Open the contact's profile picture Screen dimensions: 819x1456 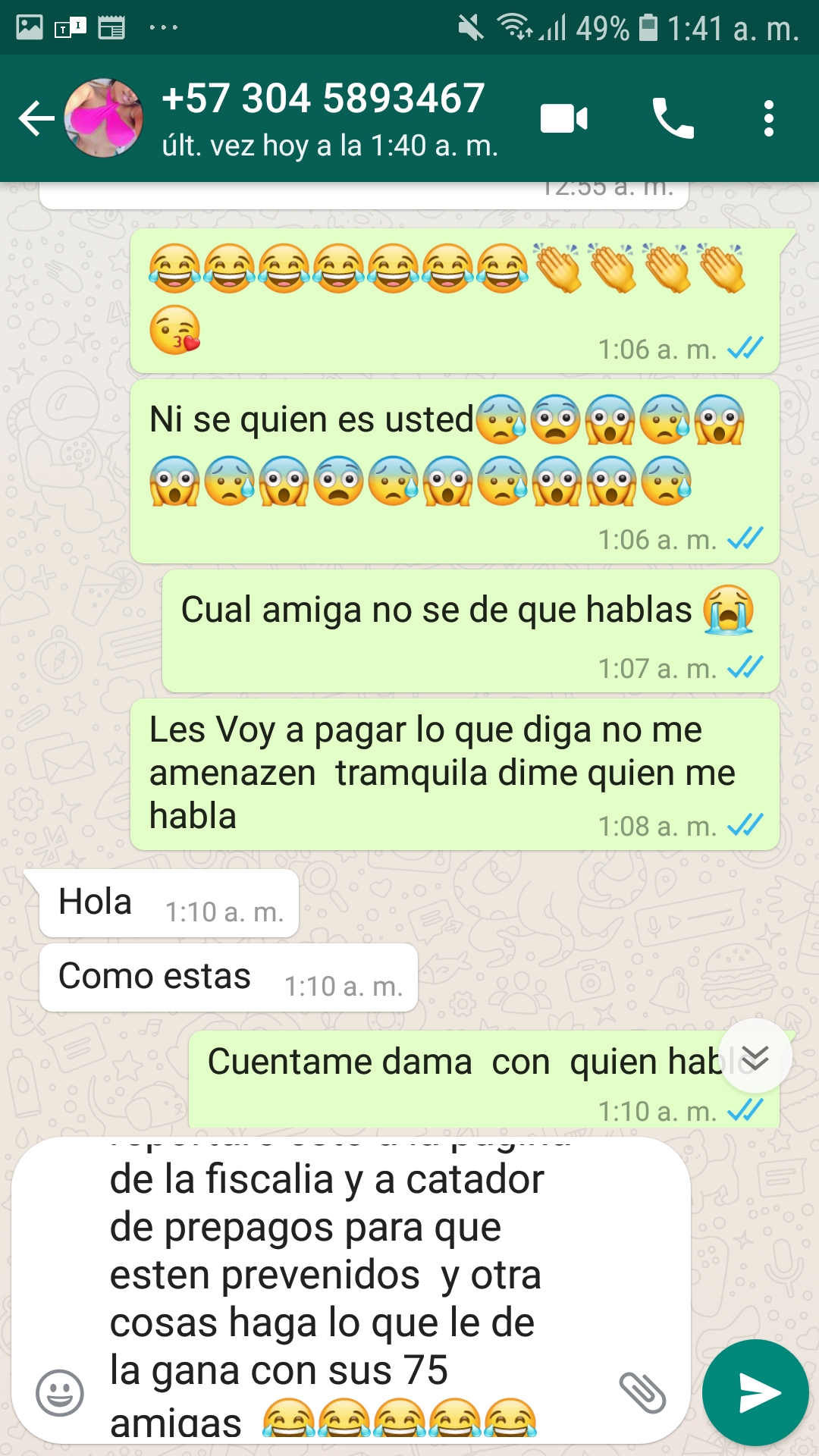(x=104, y=118)
